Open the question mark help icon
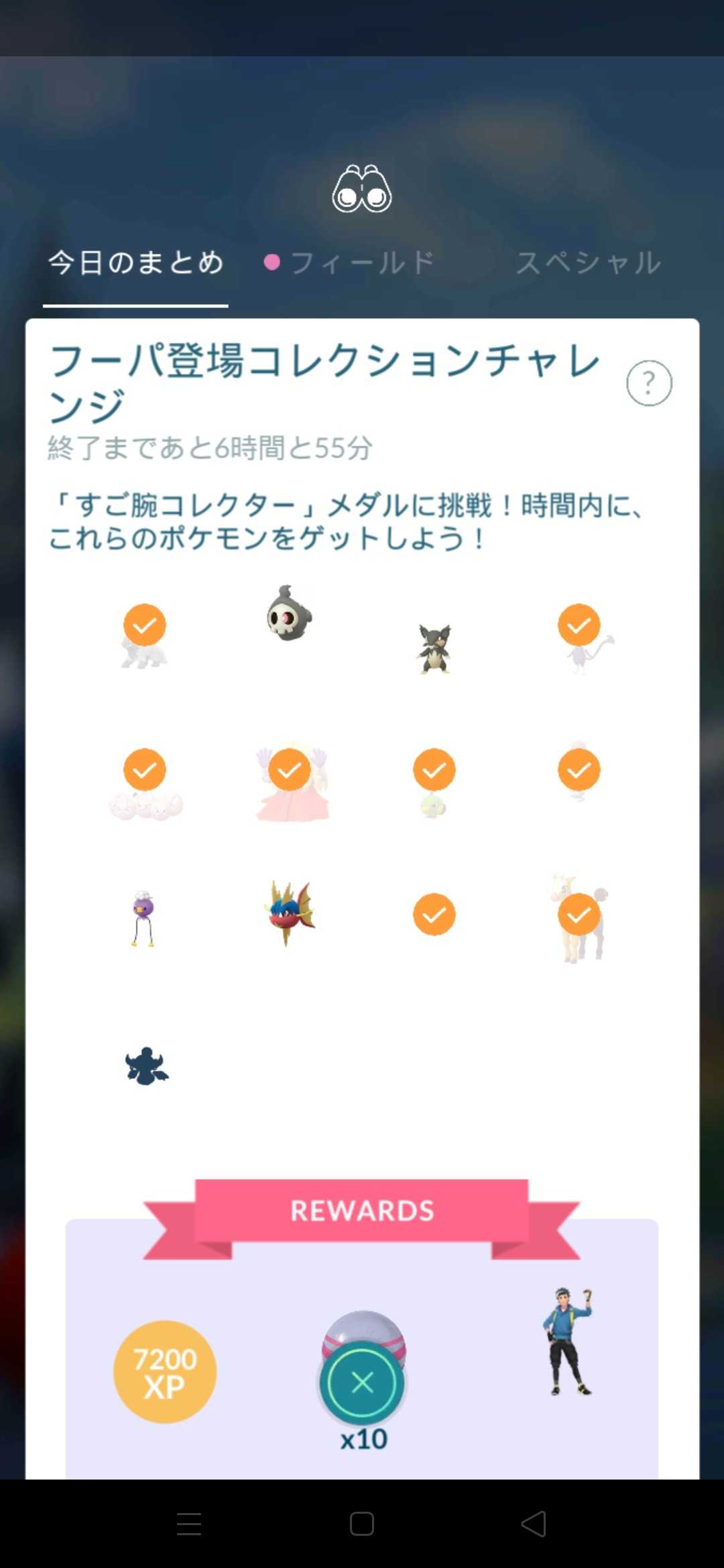Screen dimensions: 724x1568 [648, 383]
